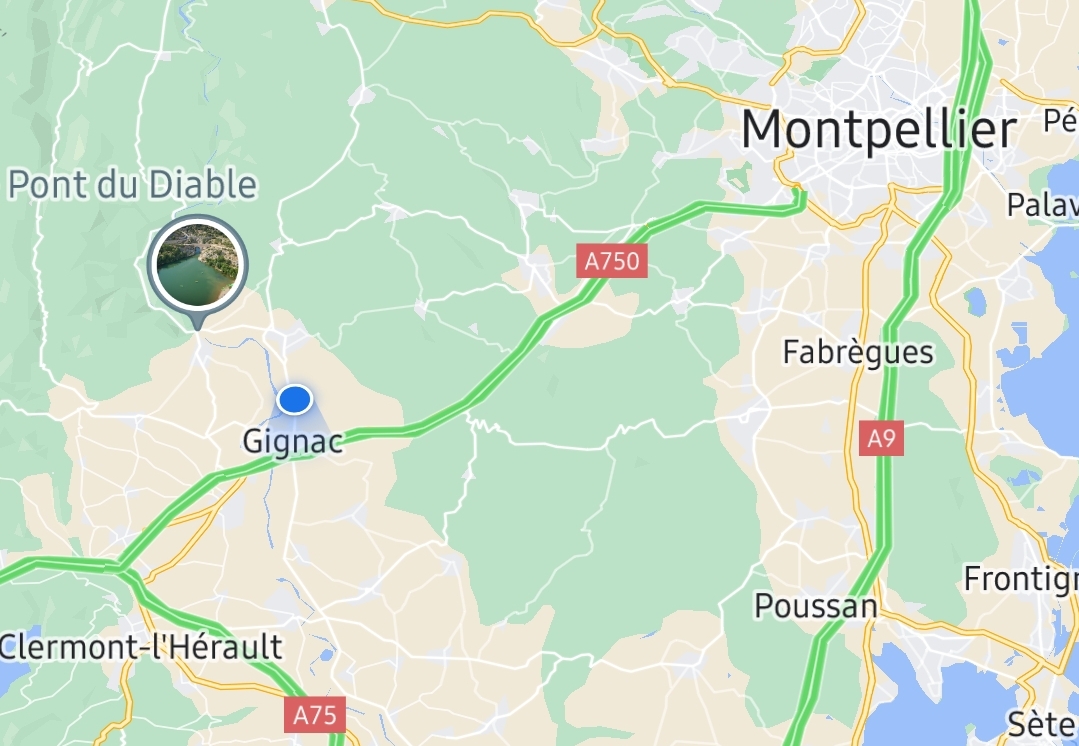Tap the blue current location dot
Viewport: 1079px width, 746px height.
point(294,400)
